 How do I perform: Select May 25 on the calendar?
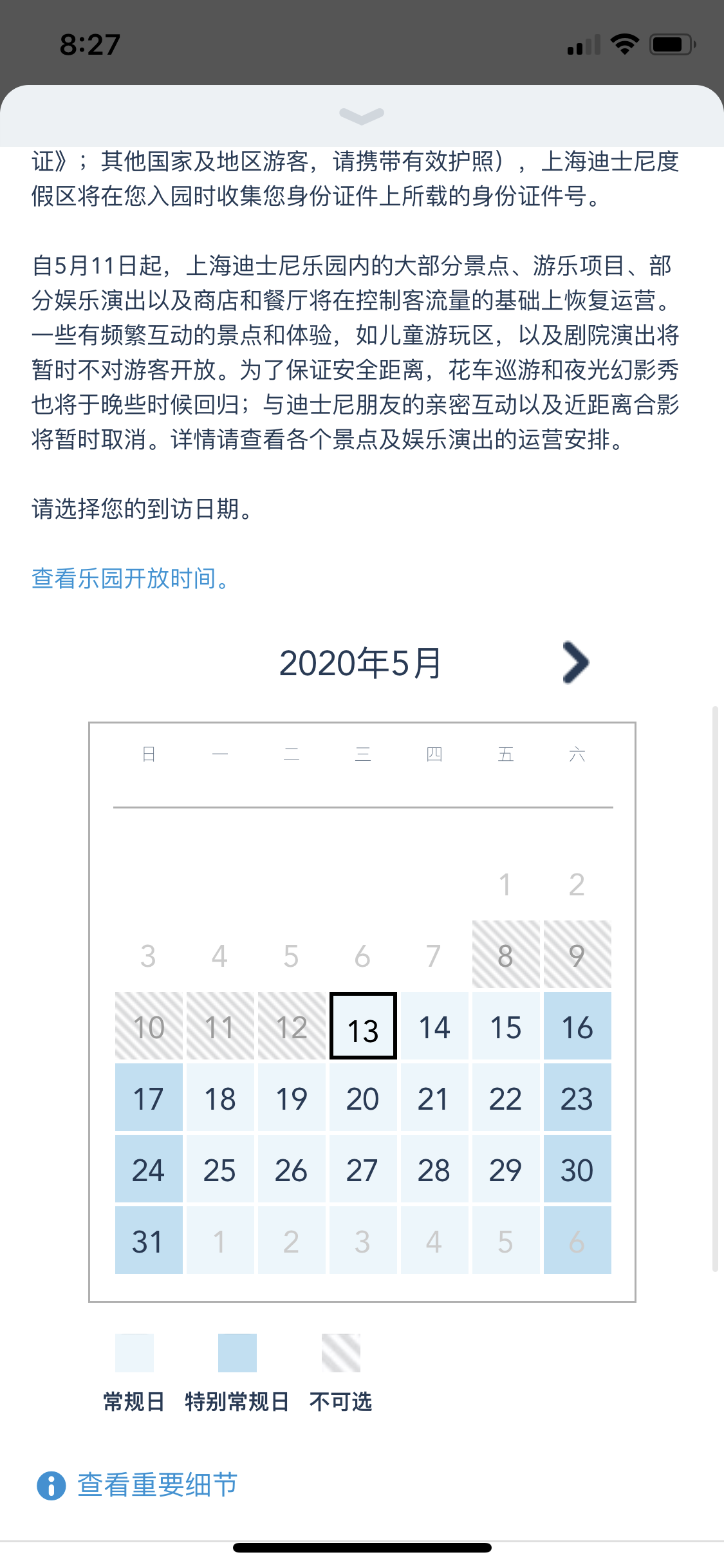point(220,1169)
